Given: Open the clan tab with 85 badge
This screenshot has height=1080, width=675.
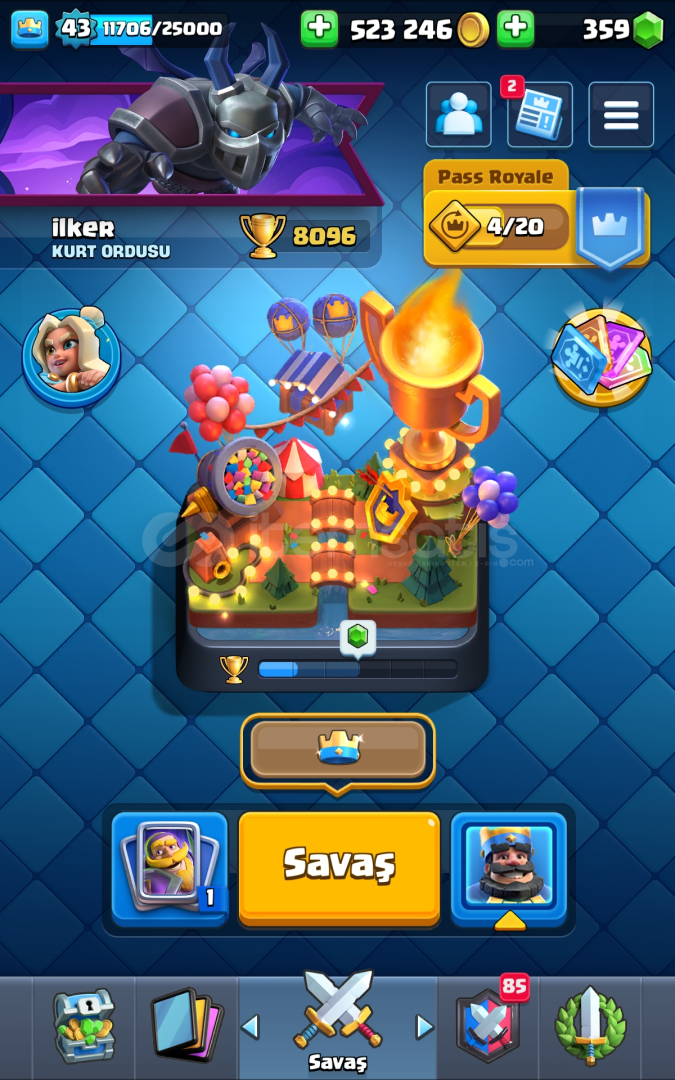Looking at the screenshot, I should pos(488,1026).
